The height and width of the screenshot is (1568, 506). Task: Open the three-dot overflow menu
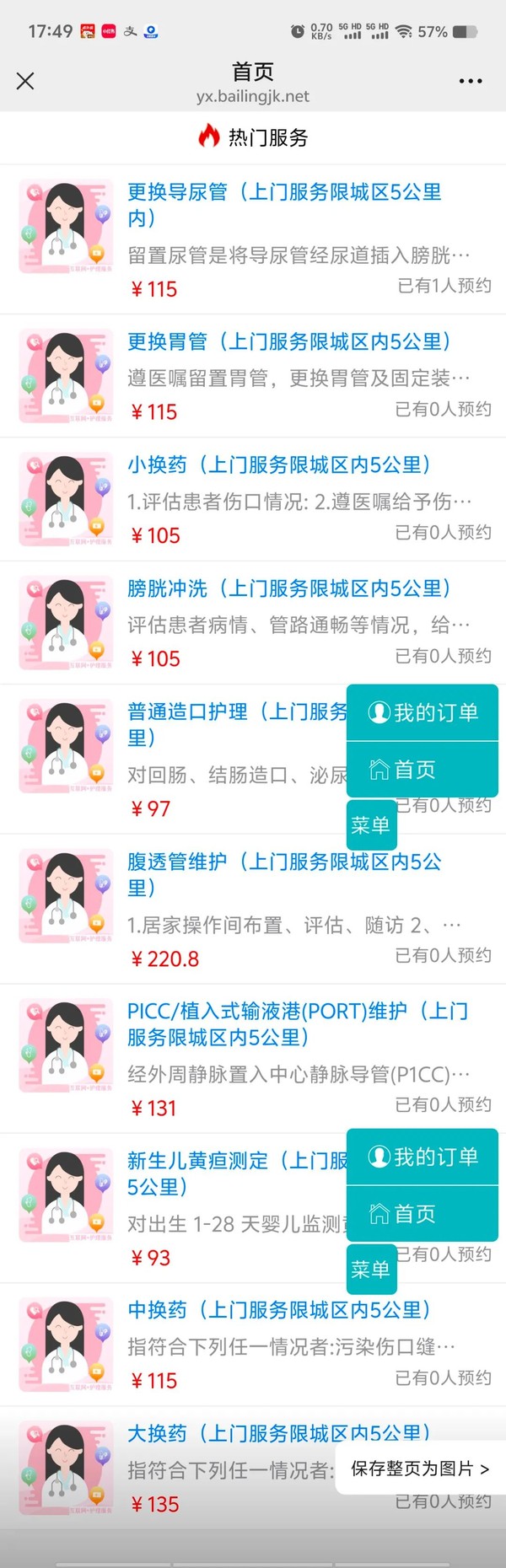click(470, 81)
